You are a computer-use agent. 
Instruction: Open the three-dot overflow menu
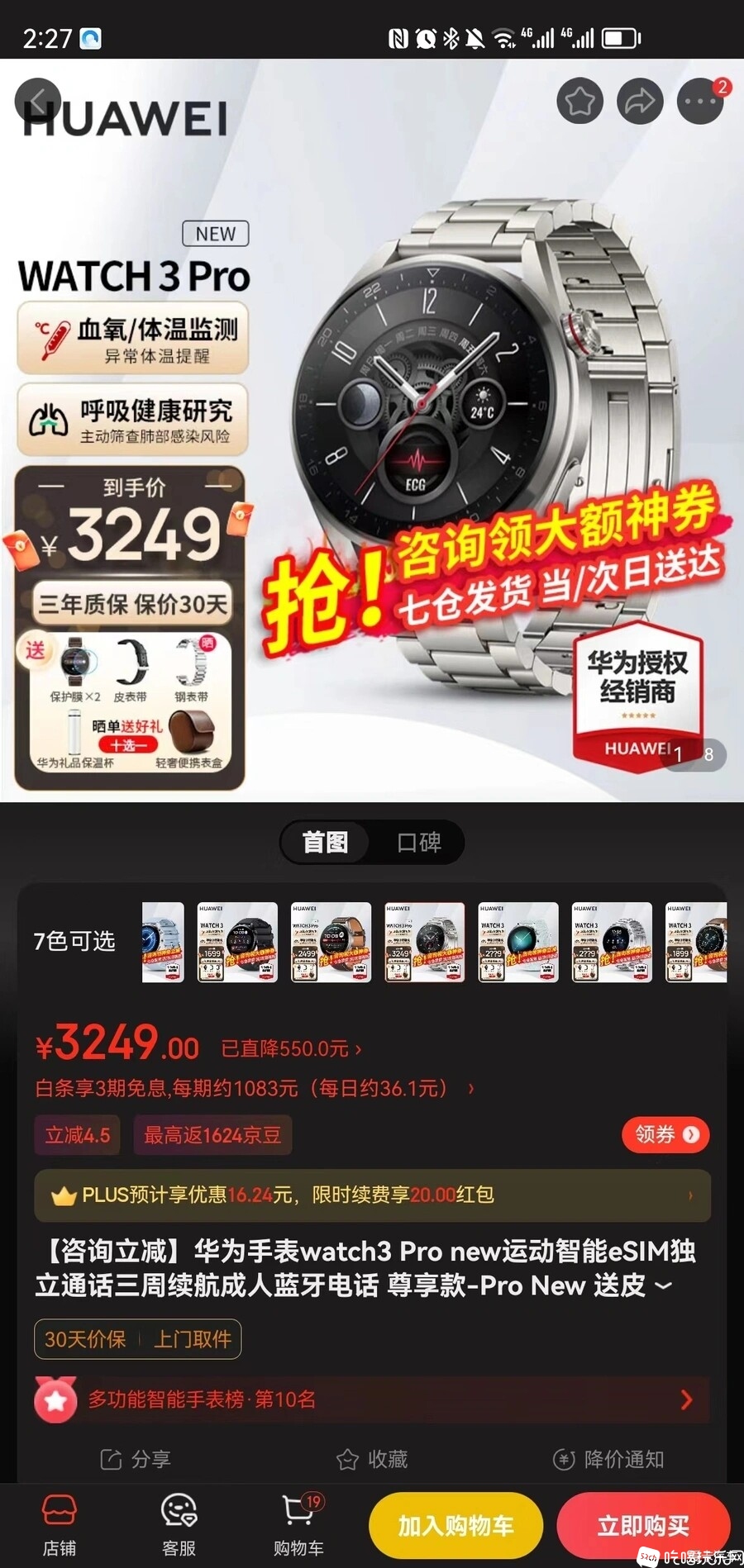click(700, 101)
